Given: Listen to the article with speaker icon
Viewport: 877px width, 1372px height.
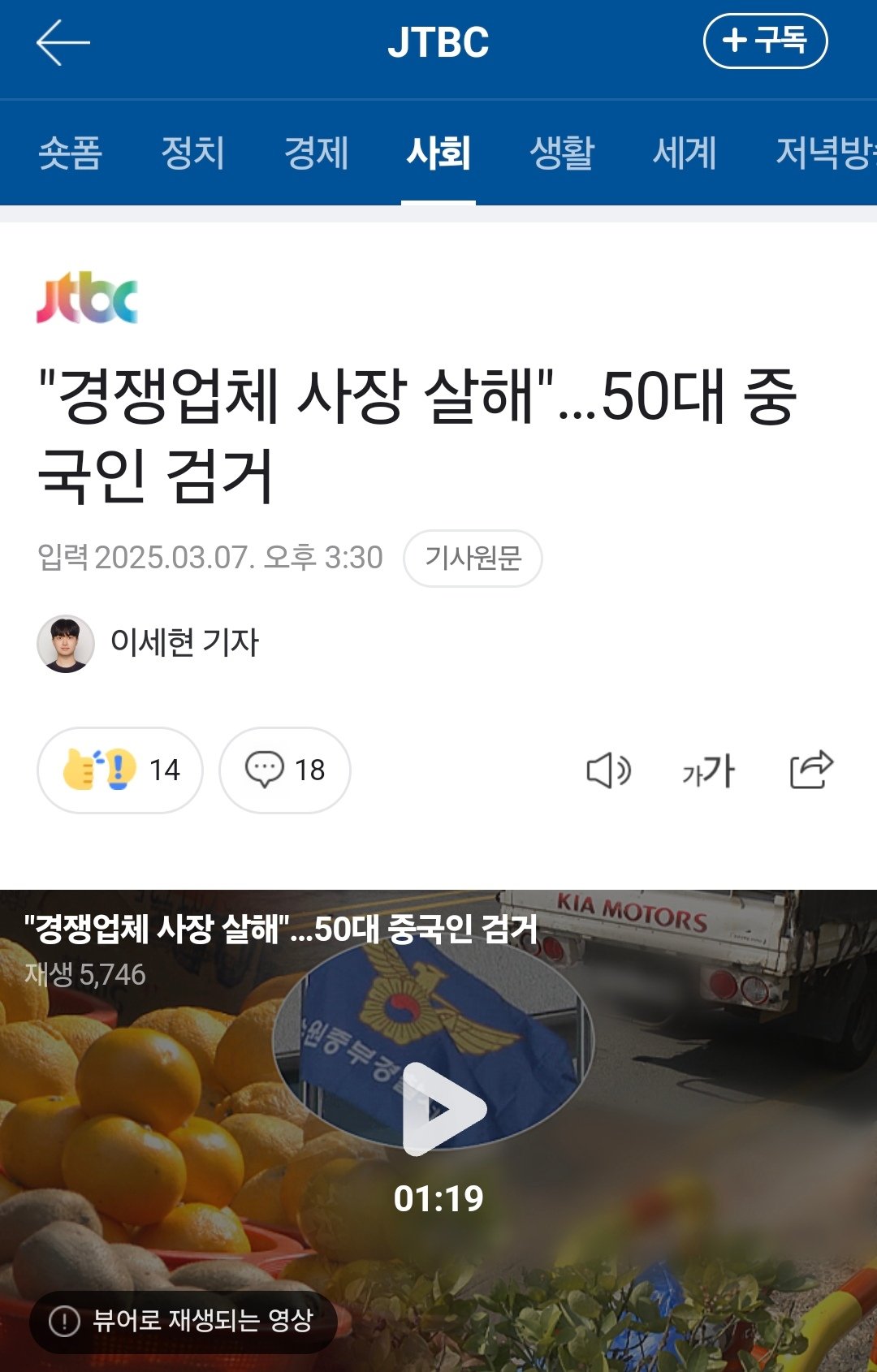Looking at the screenshot, I should pyautogui.click(x=608, y=770).
